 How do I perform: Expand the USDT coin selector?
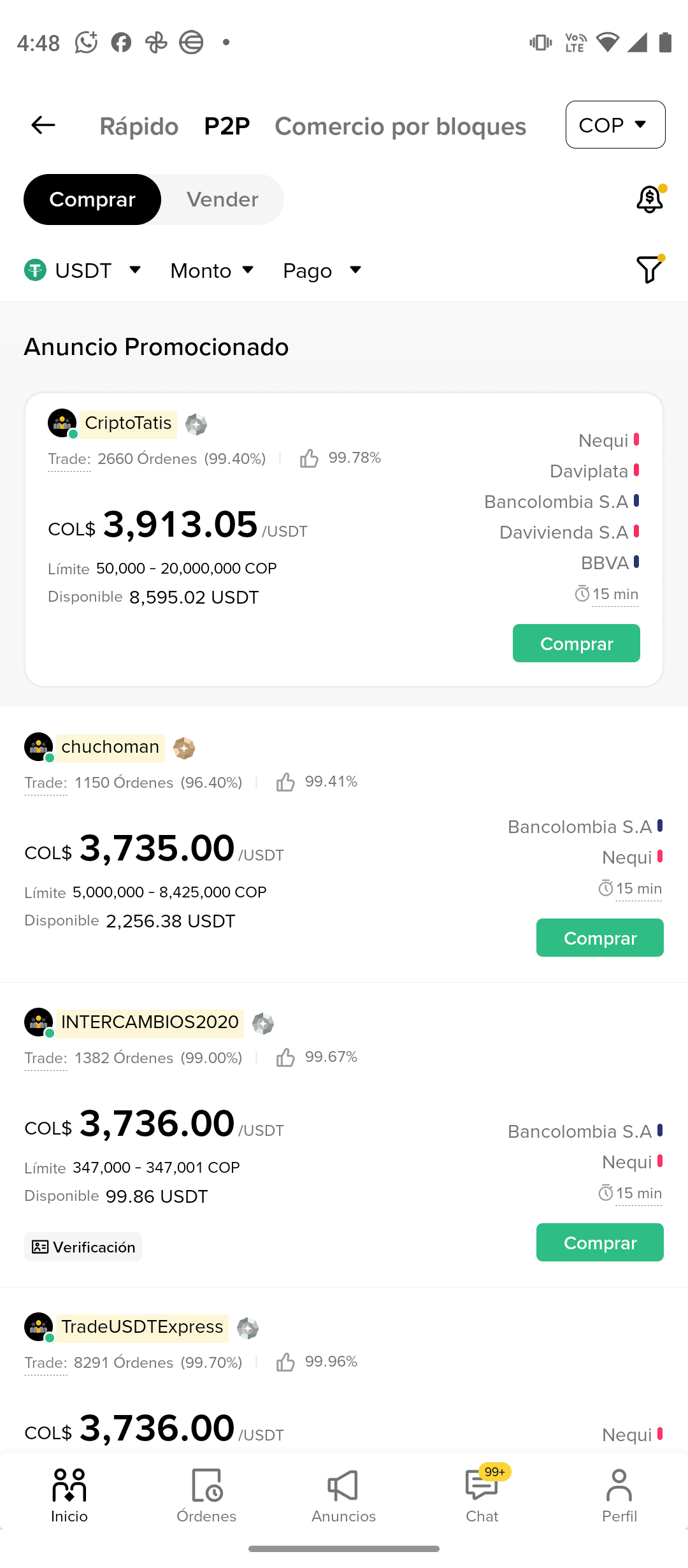(x=83, y=270)
